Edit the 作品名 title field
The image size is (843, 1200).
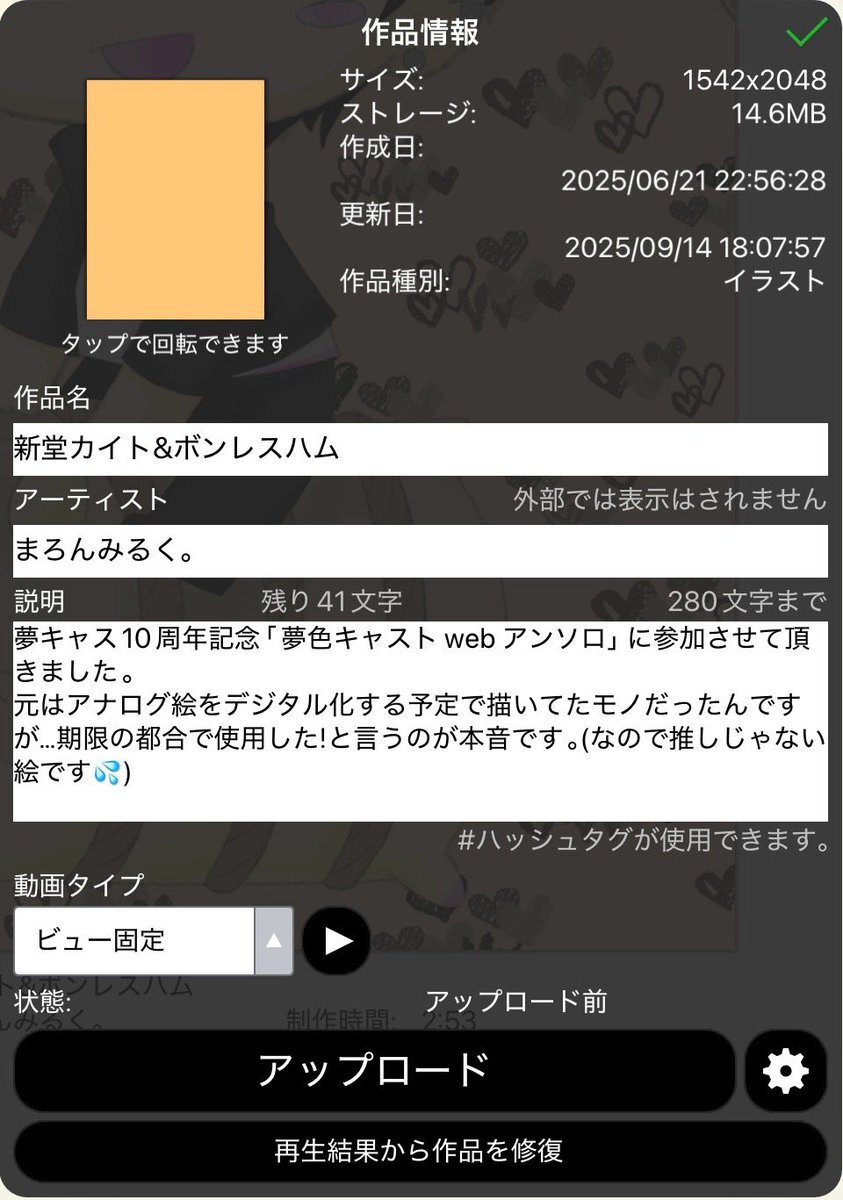tap(420, 449)
